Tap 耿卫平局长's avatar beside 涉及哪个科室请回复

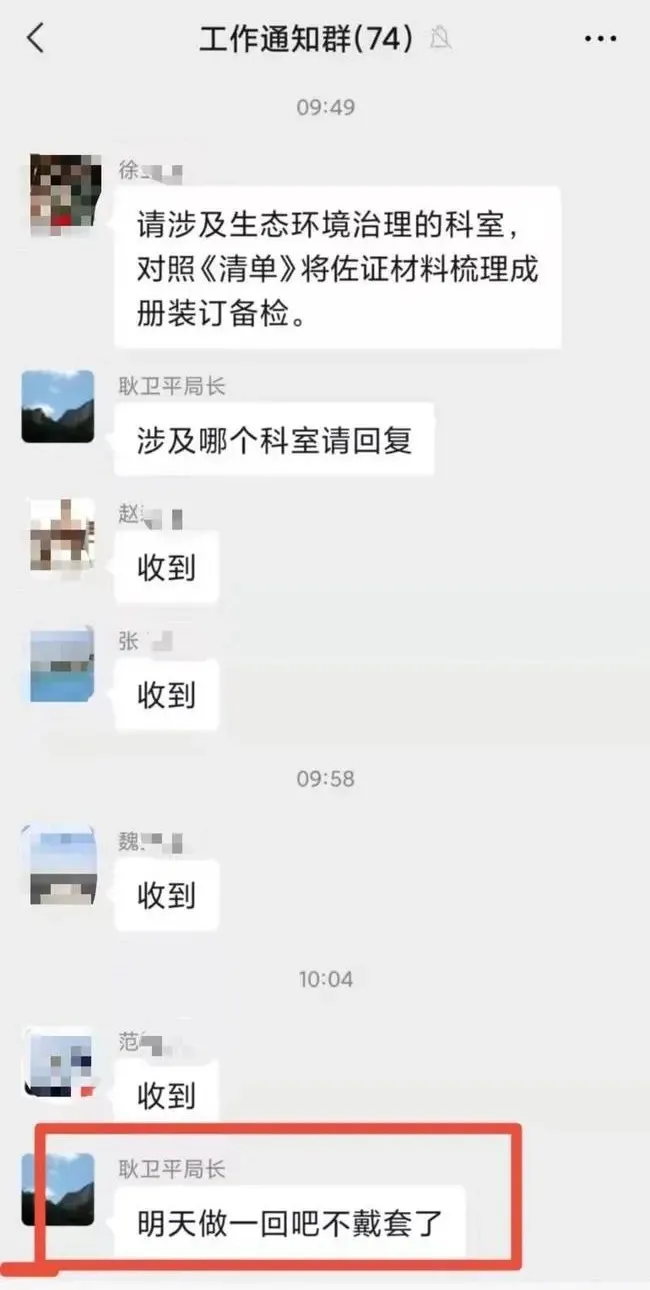tap(58, 406)
